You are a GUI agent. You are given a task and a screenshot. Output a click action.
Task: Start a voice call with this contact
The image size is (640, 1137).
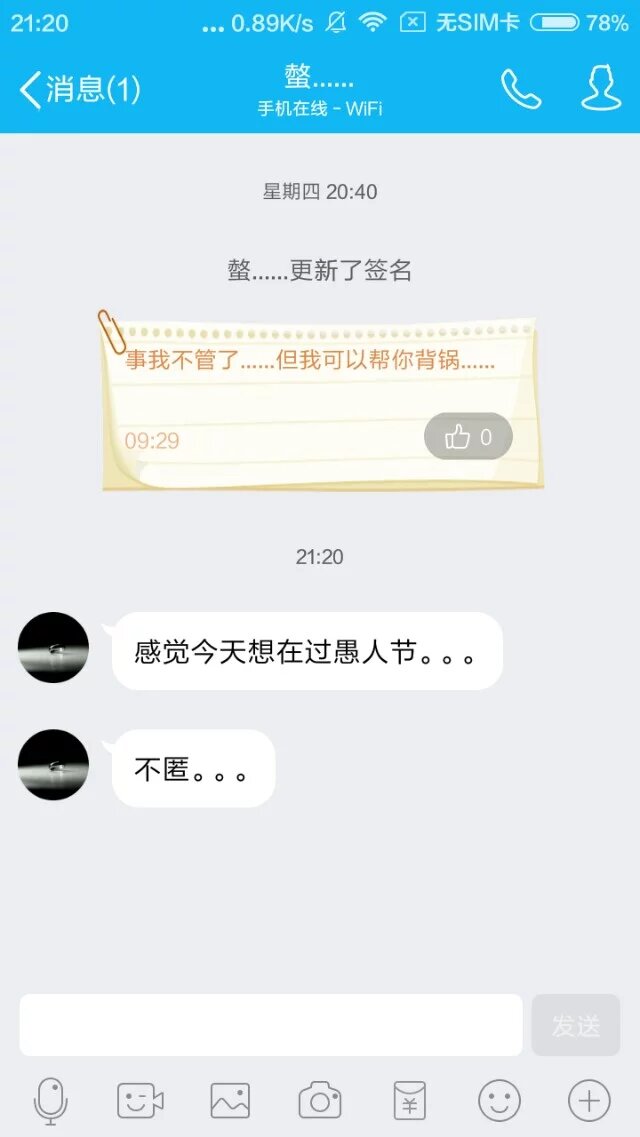(520, 90)
